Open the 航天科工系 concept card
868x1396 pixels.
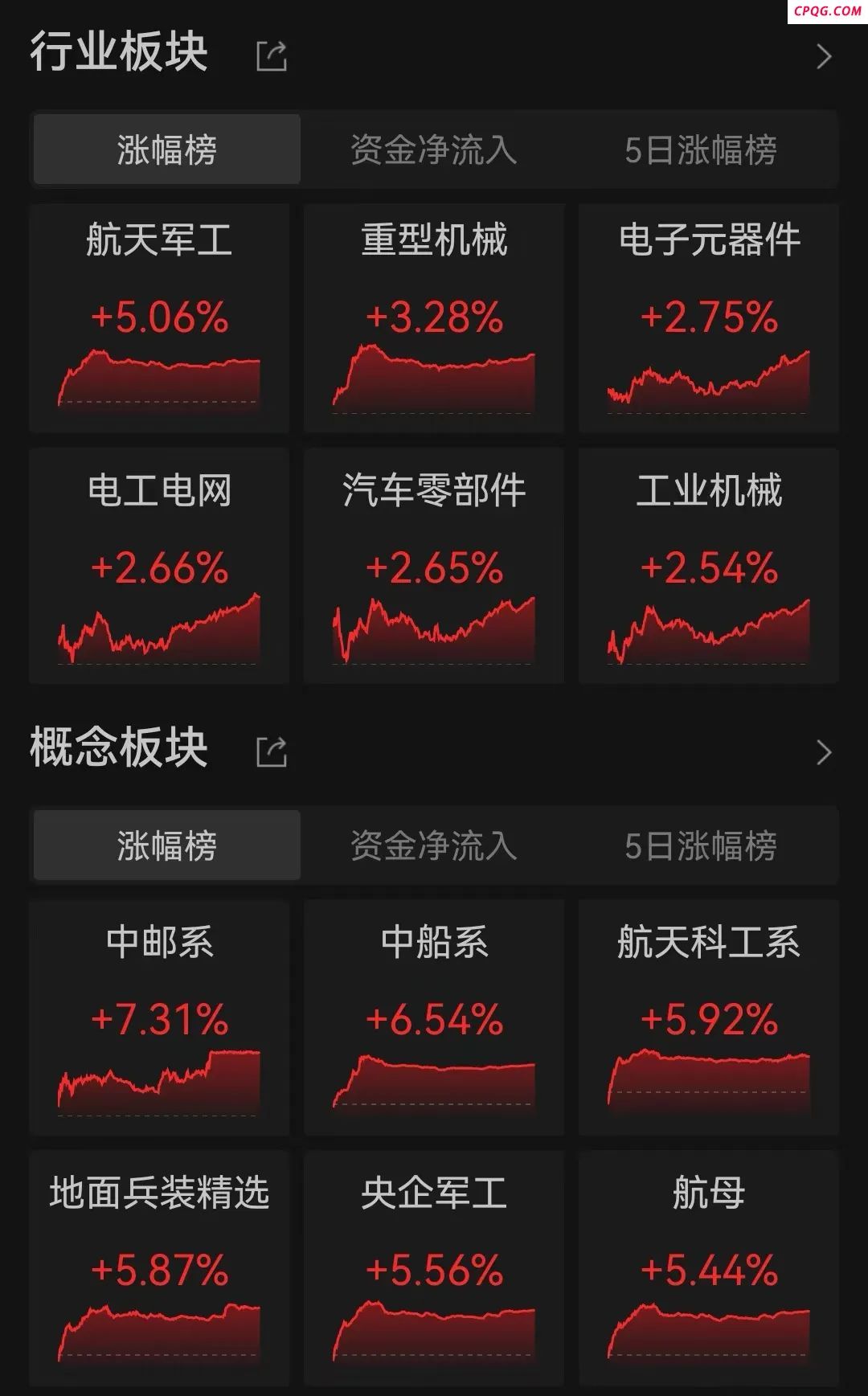pos(709,1017)
